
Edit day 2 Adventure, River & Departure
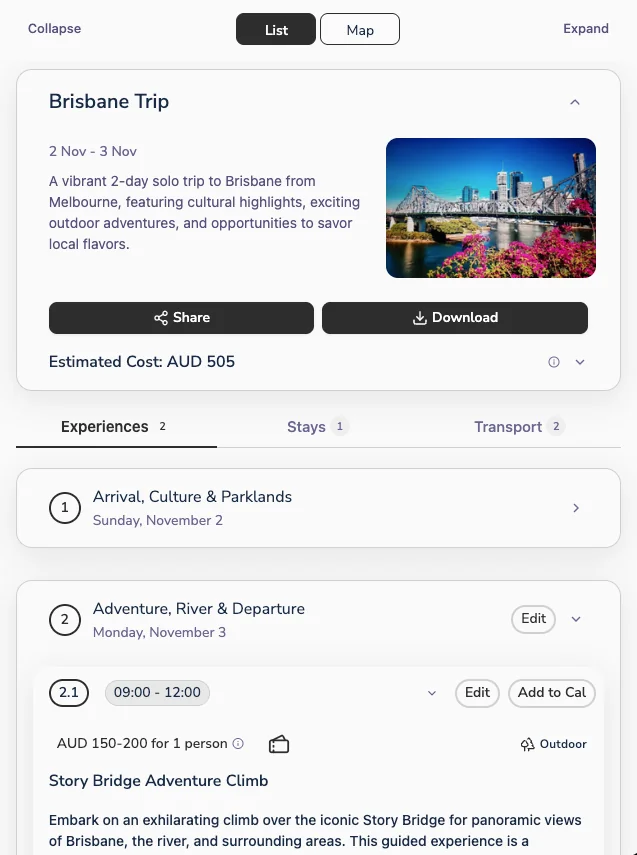click(x=533, y=619)
